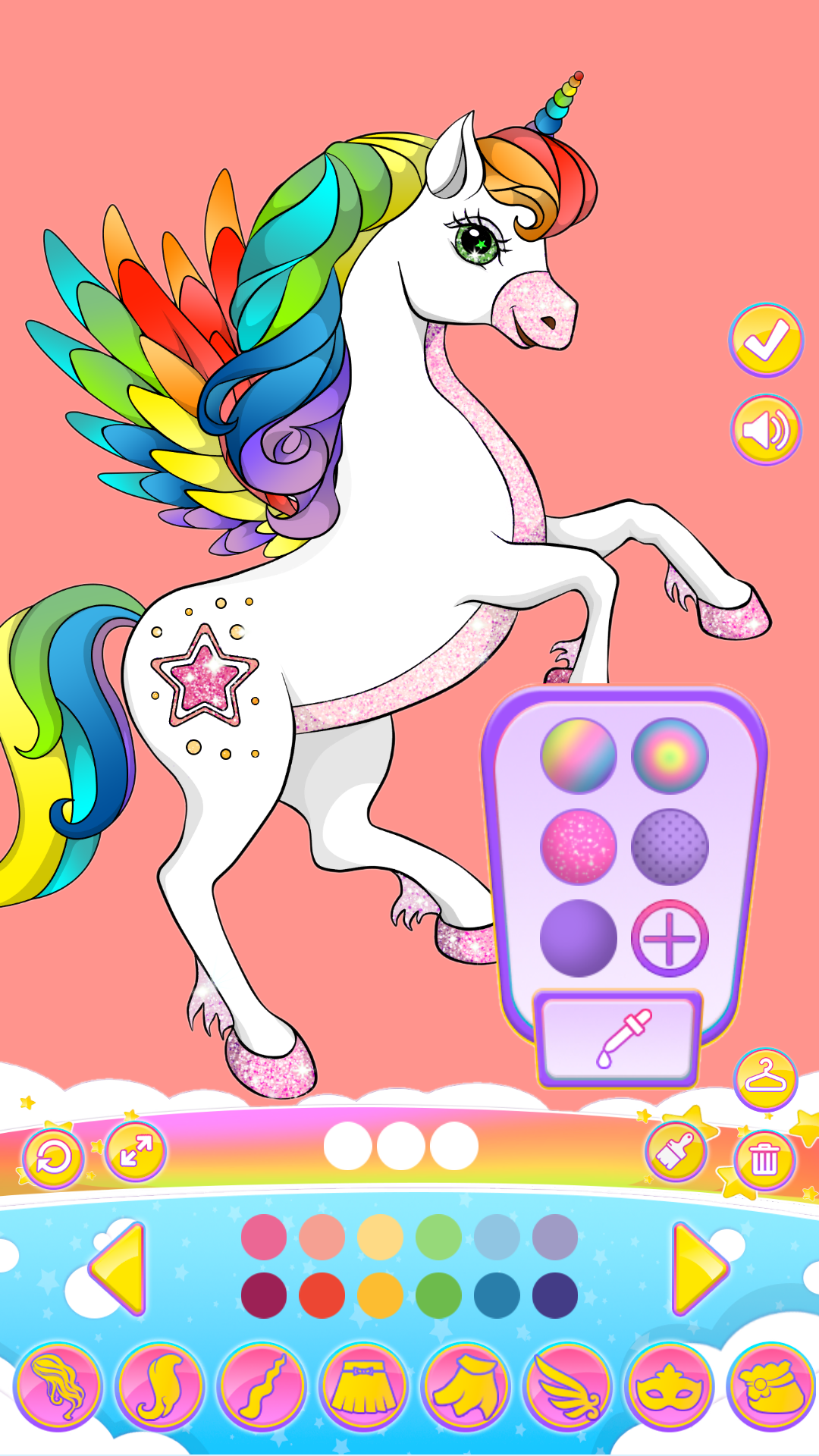Select the glitter pink texture ball
This screenshot has width=819, height=1456.
[x=578, y=847]
